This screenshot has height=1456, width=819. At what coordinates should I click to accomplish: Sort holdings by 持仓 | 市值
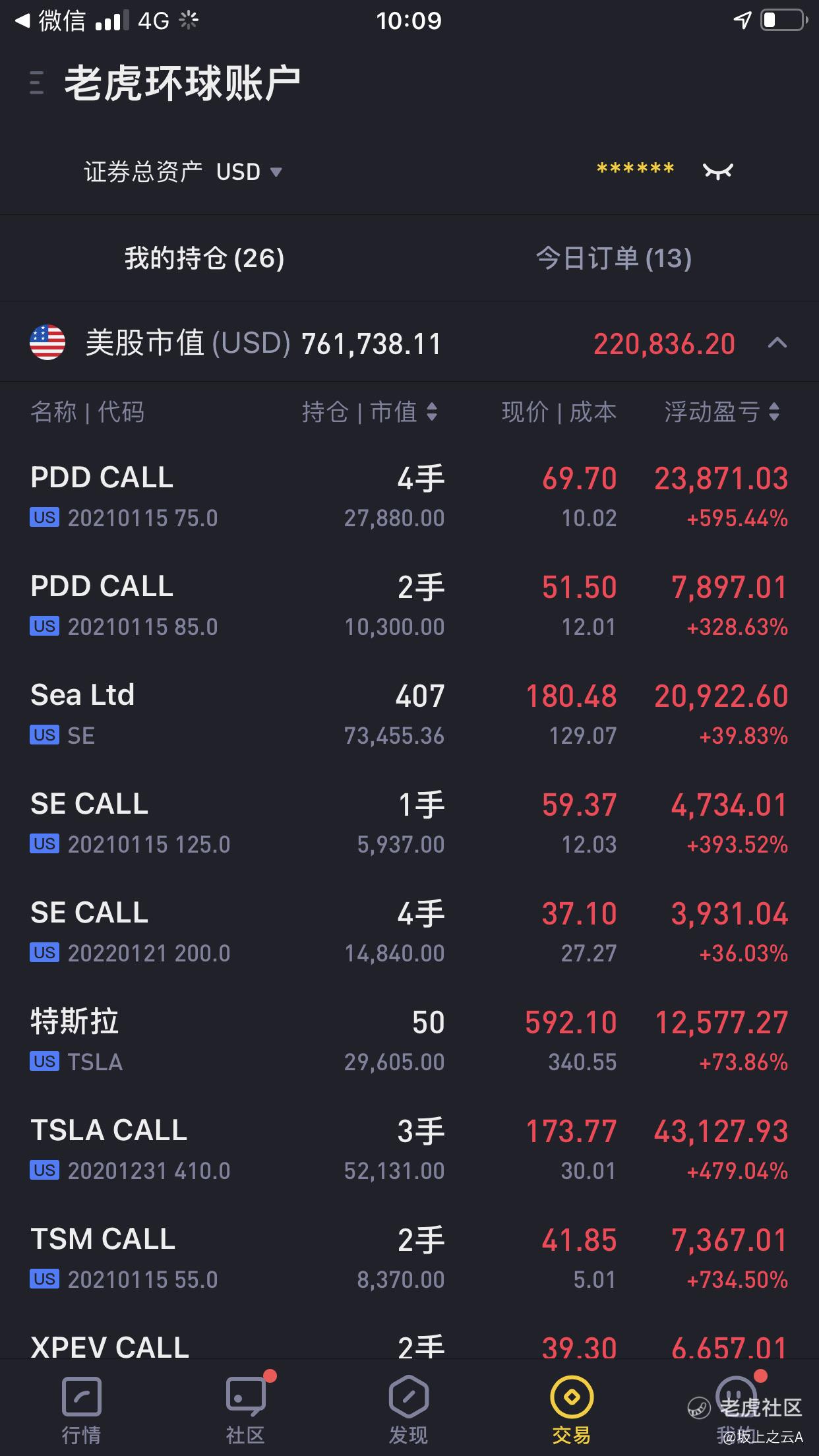(x=369, y=412)
